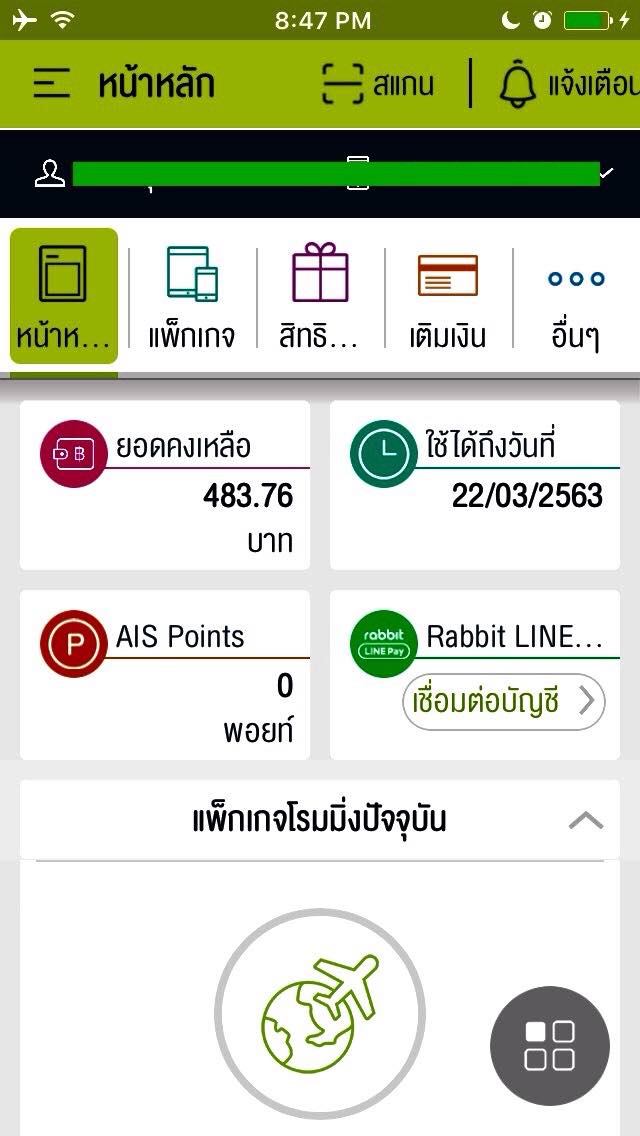Open the floating grid shortcut button
Screen dimensions: 640x1136
pyautogui.click(x=549, y=1045)
